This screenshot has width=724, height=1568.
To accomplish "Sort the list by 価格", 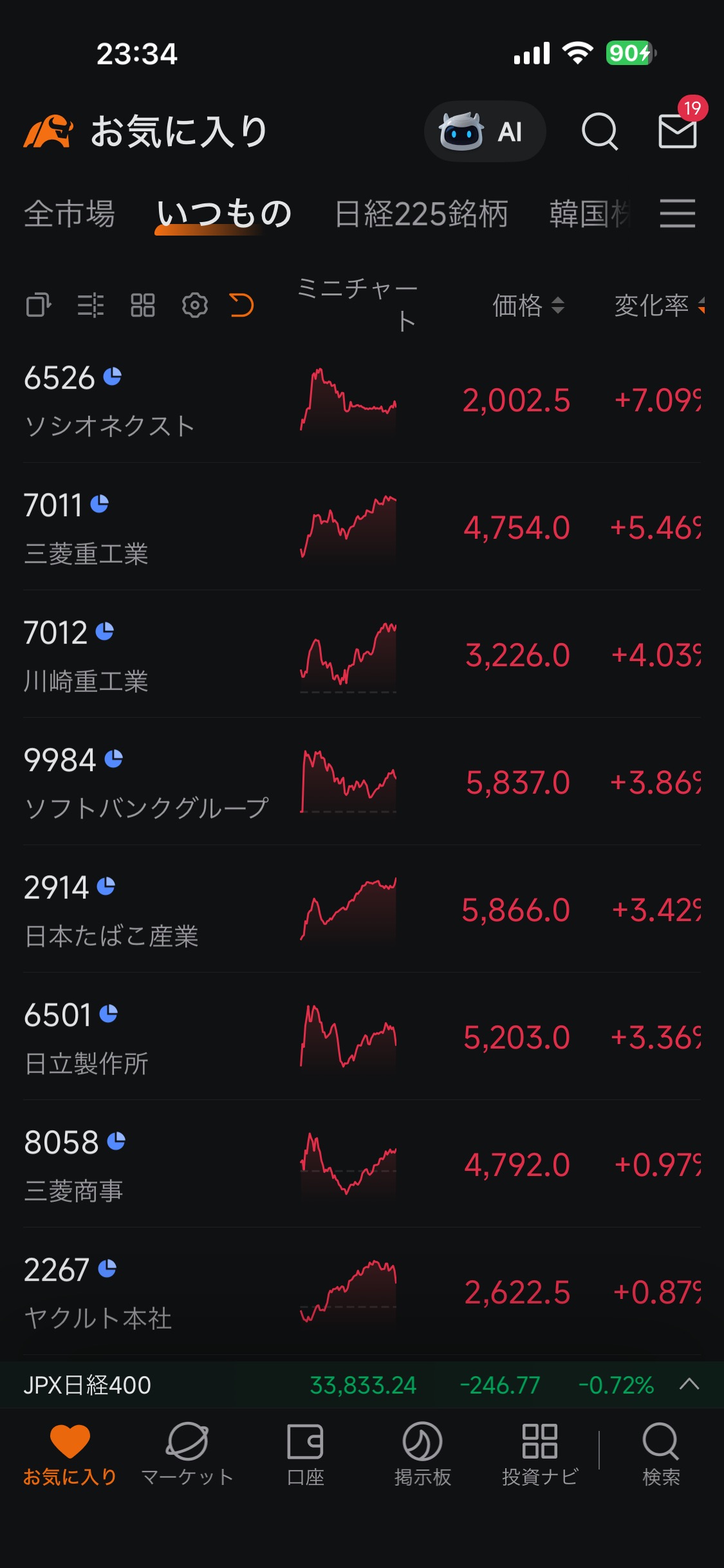I will coord(528,305).
